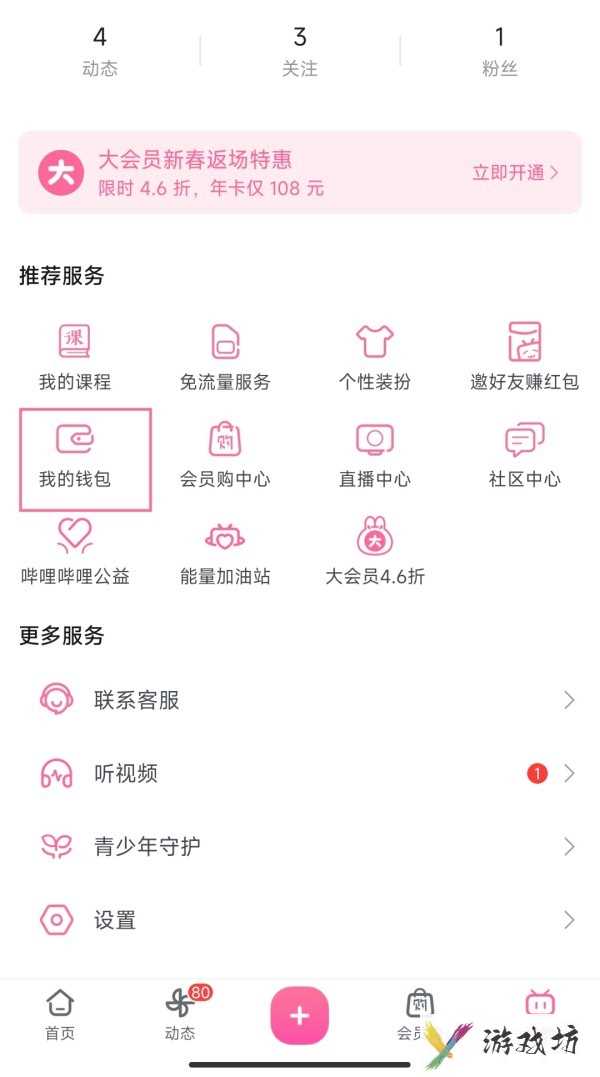Open 联系客服 row
Viewport: 600px width, 1077px height.
[x=300, y=701]
